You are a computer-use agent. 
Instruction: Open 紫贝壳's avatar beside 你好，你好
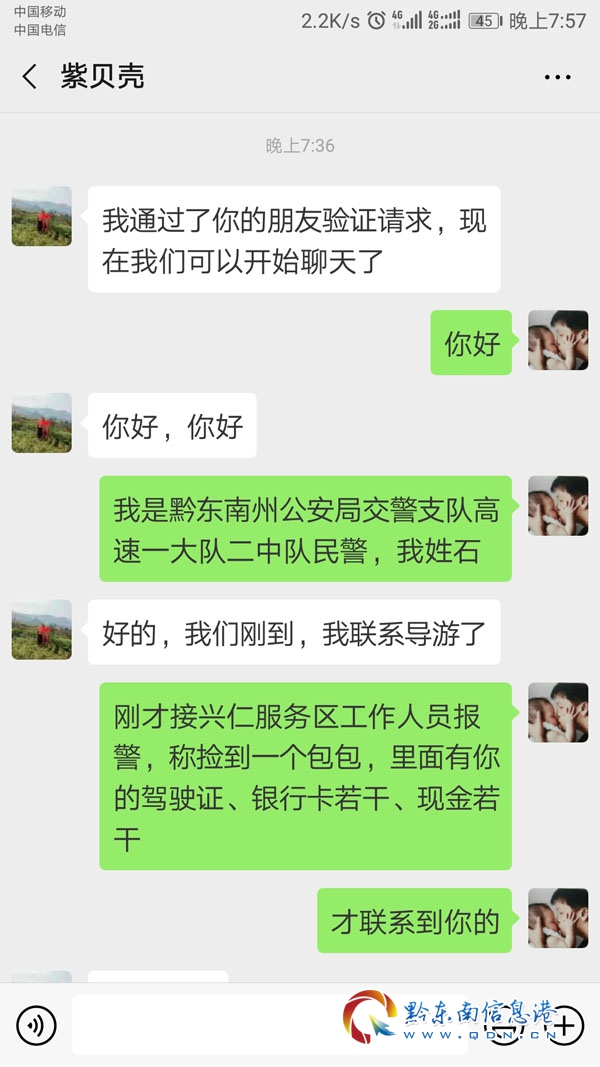(41, 423)
